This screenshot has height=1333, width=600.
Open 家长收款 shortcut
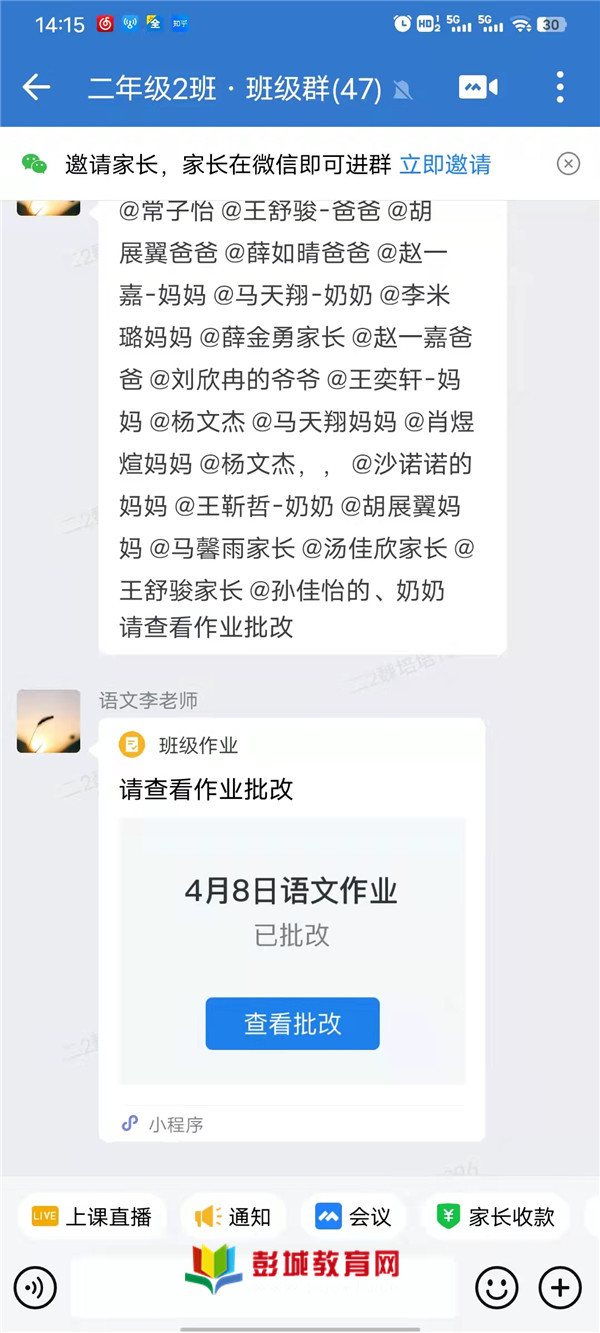[497, 1216]
